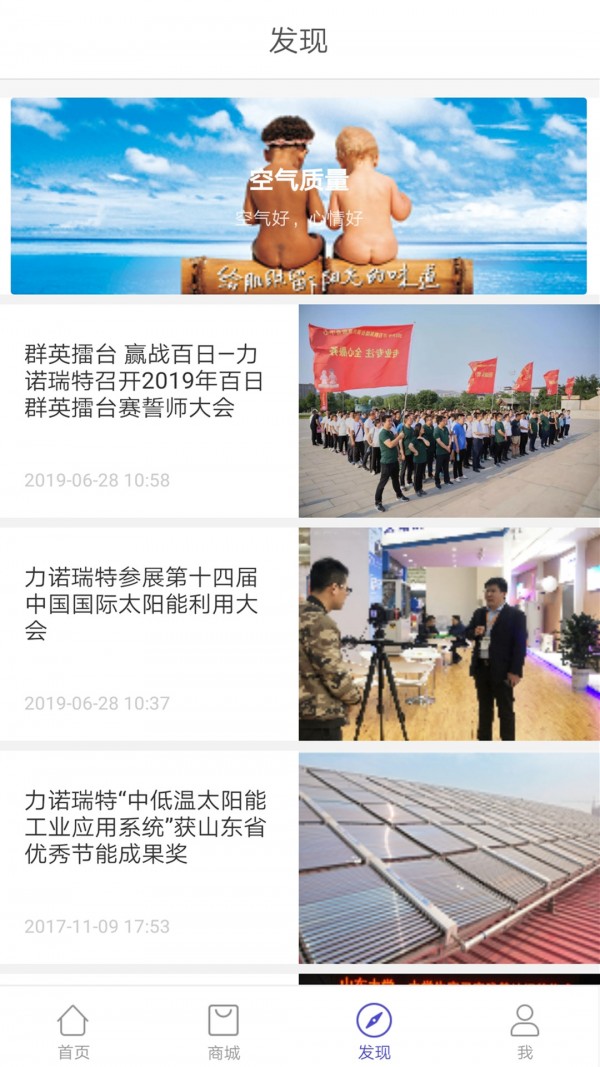The width and height of the screenshot is (600, 1067).
Task: Open the 群英擂台 赢战百日 news article
Action: [x=145, y=381]
